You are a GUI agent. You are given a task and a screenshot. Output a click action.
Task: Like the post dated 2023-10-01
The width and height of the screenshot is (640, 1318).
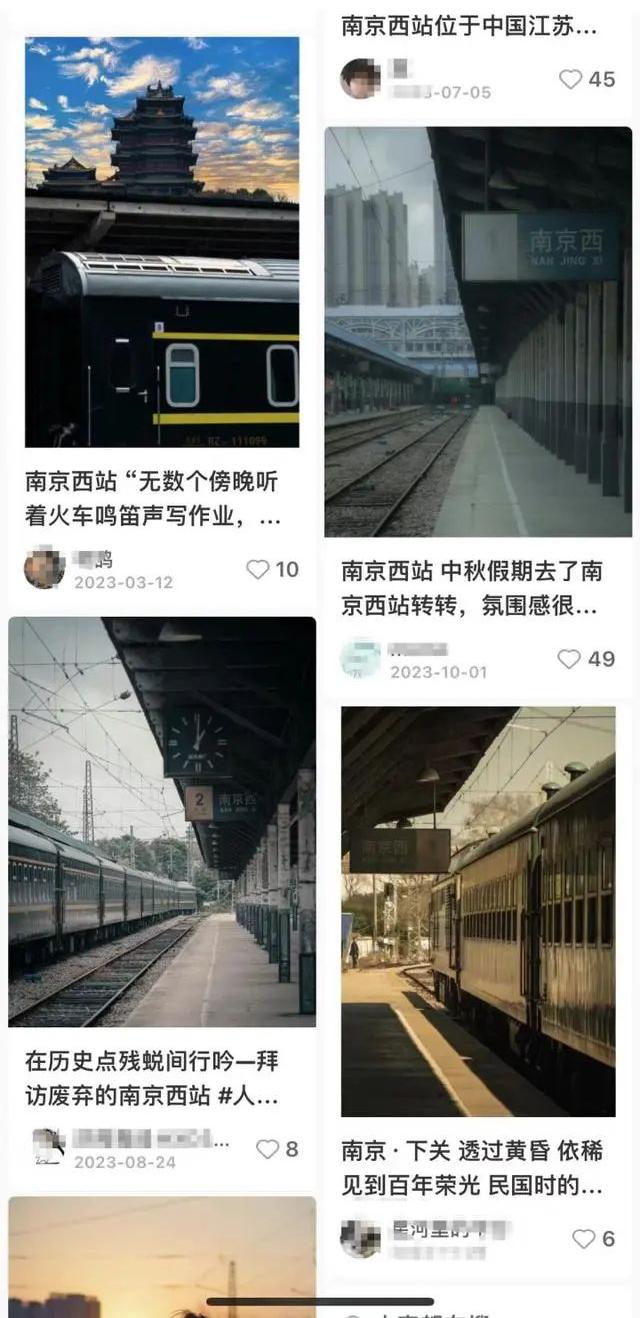tap(569, 659)
